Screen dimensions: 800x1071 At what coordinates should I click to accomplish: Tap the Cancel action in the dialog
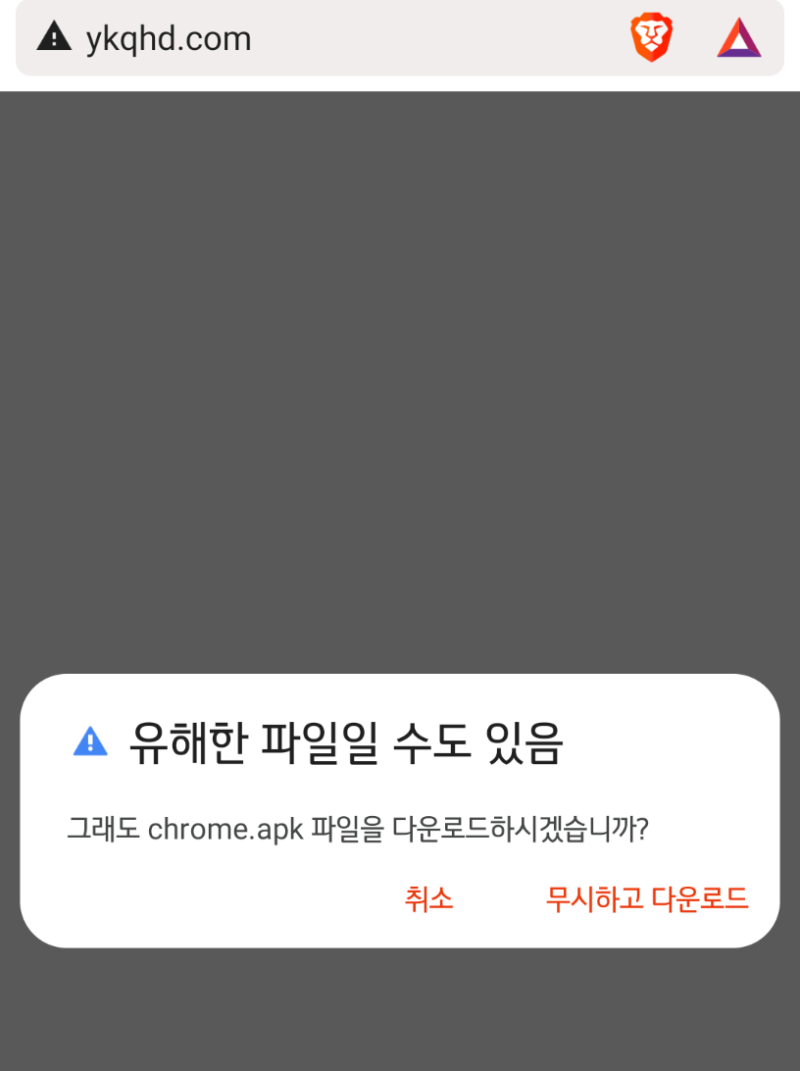pos(428,898)
